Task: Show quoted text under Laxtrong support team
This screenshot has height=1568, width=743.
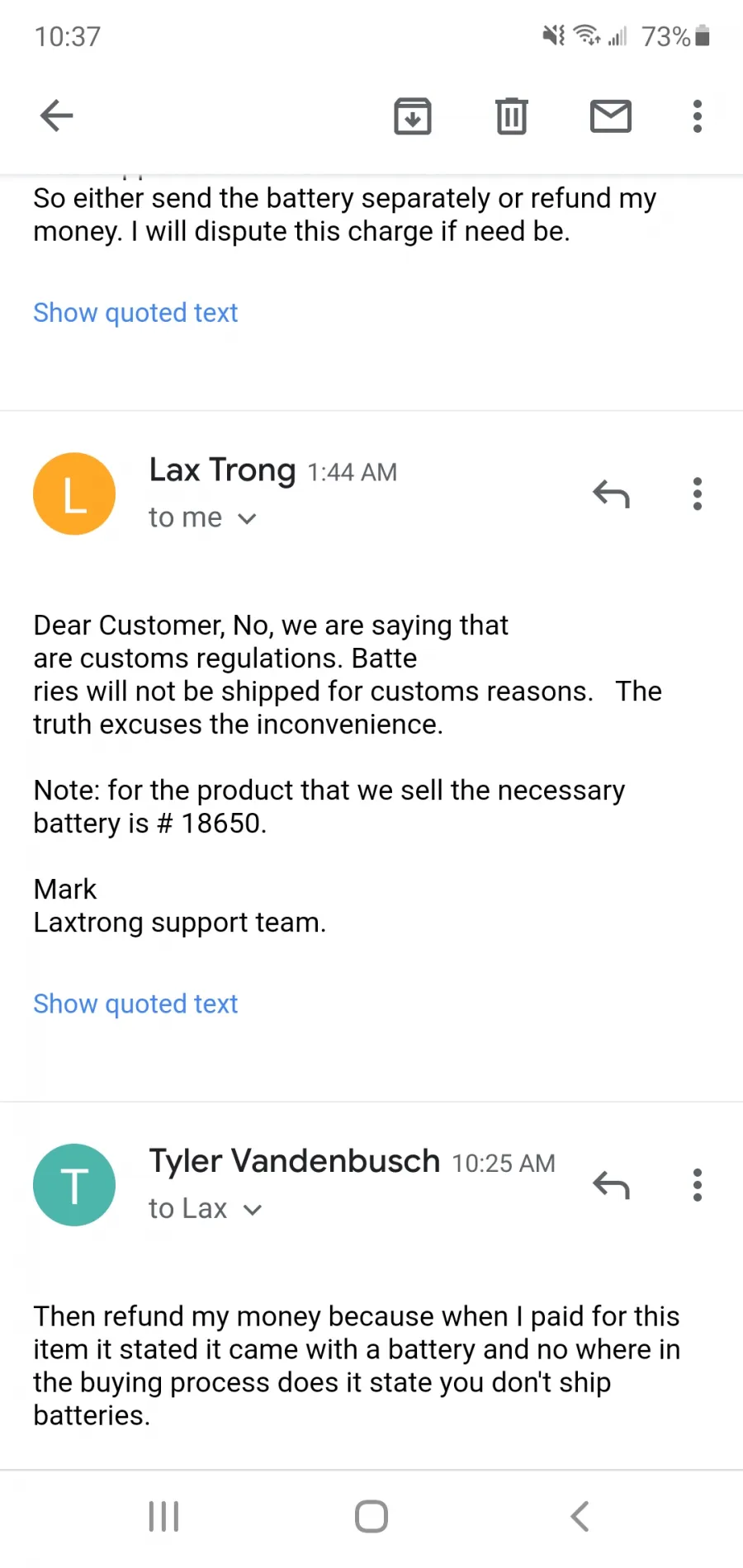Action: pyautogui.click(x=135, y=1004)
